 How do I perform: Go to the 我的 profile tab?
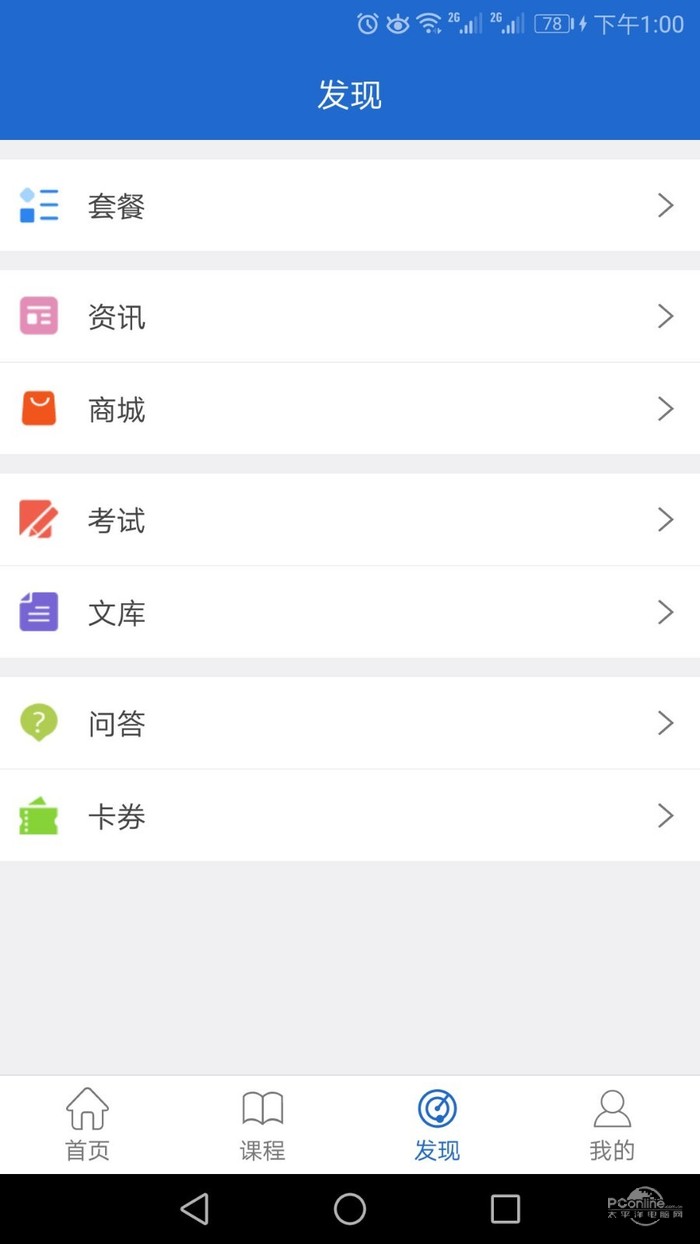(x=612, y=1125)
